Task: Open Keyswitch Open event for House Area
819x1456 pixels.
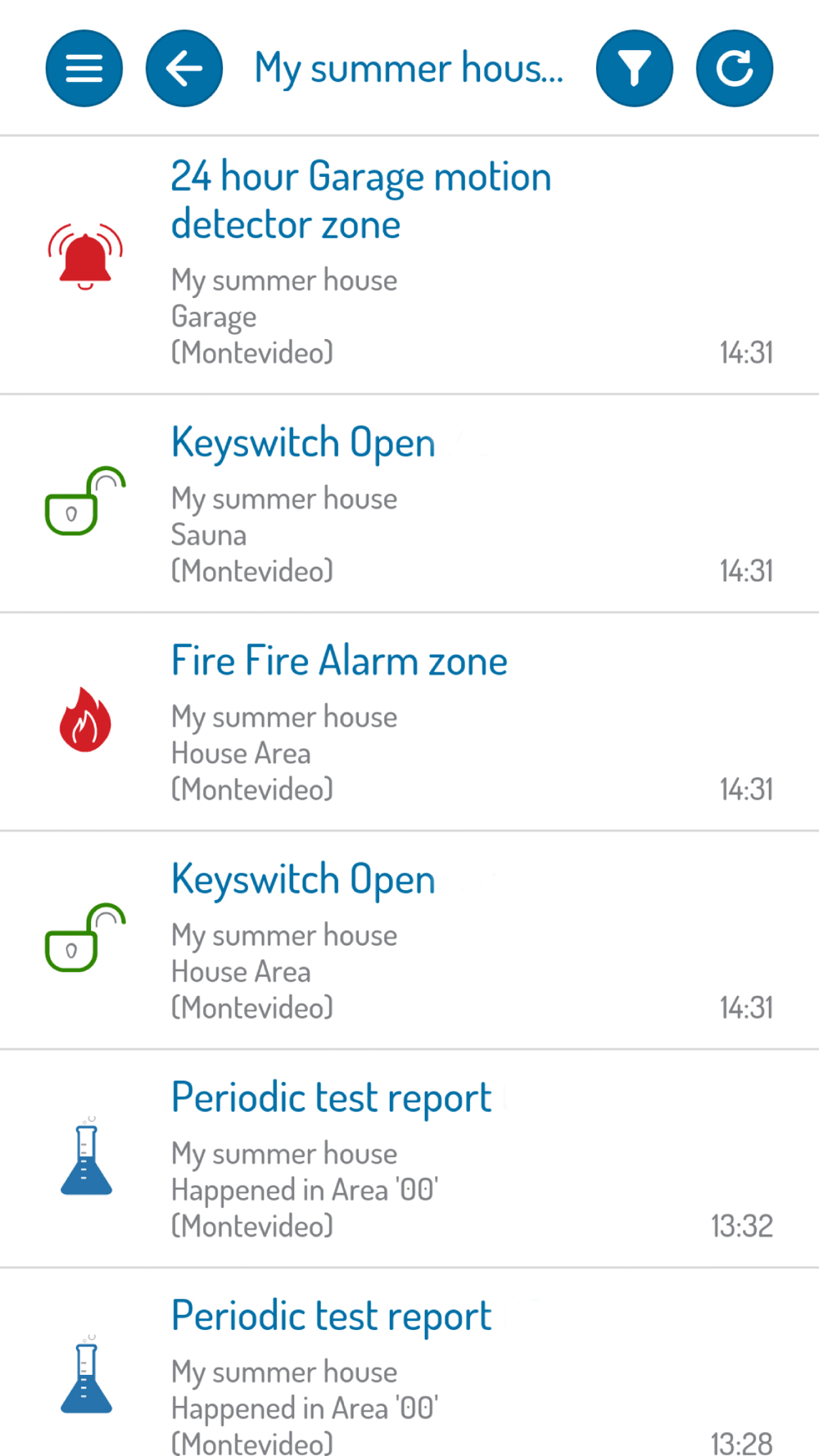Action: click(409, 940)
